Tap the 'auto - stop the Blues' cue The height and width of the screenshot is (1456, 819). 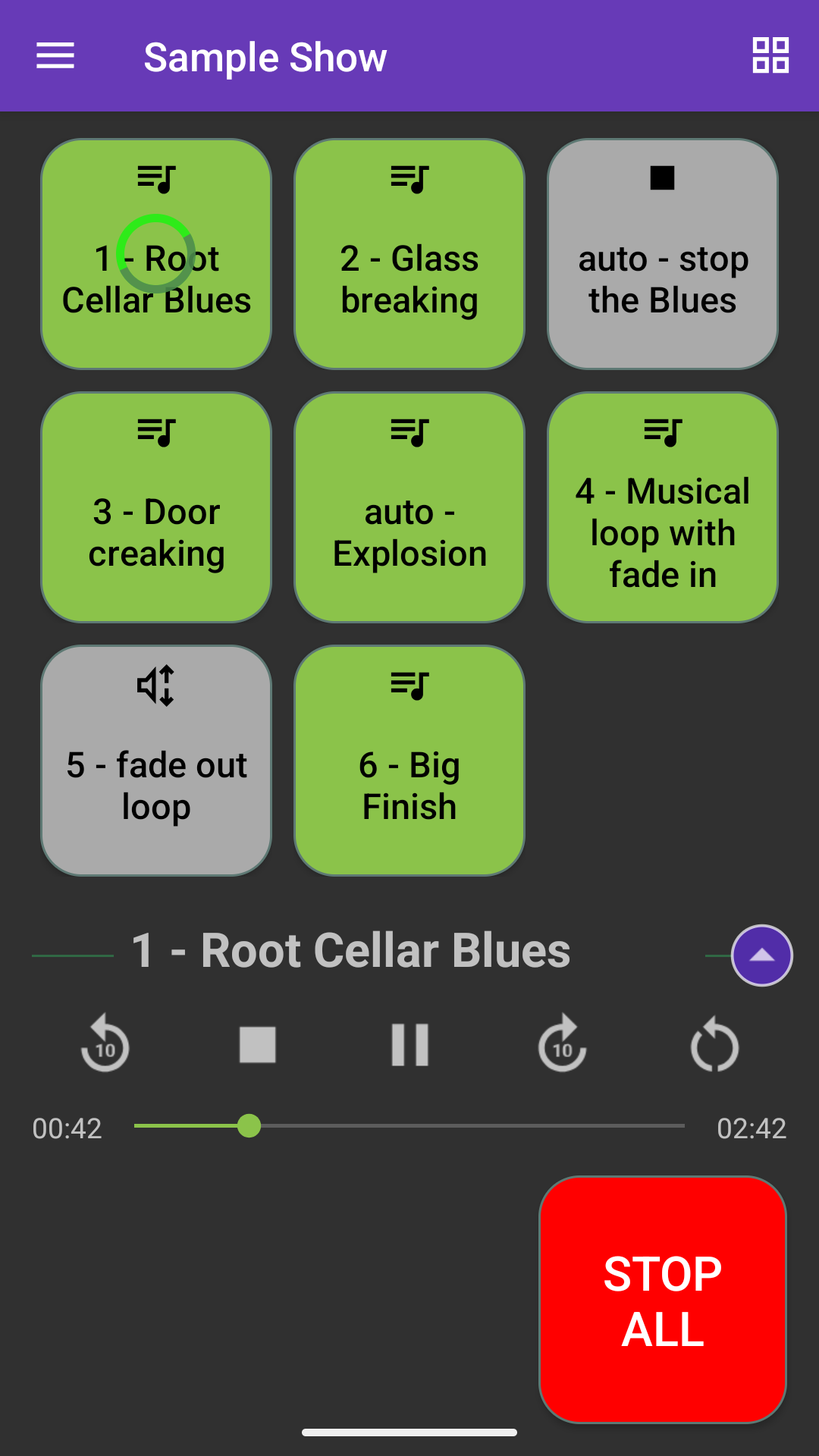click(663, 254)
